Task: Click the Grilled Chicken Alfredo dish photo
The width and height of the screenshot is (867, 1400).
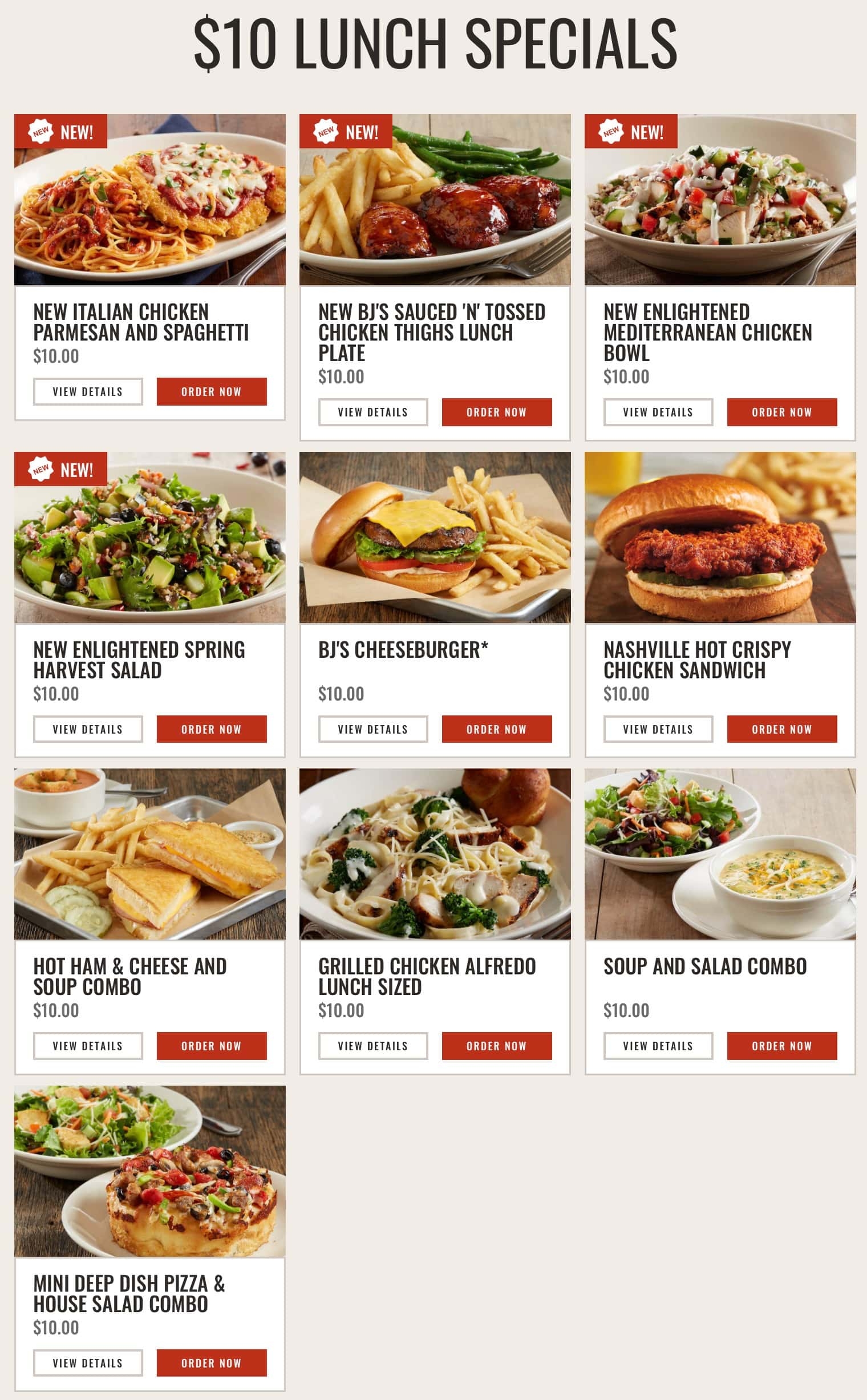Action: pyautogui.click(x=435, y=861)
